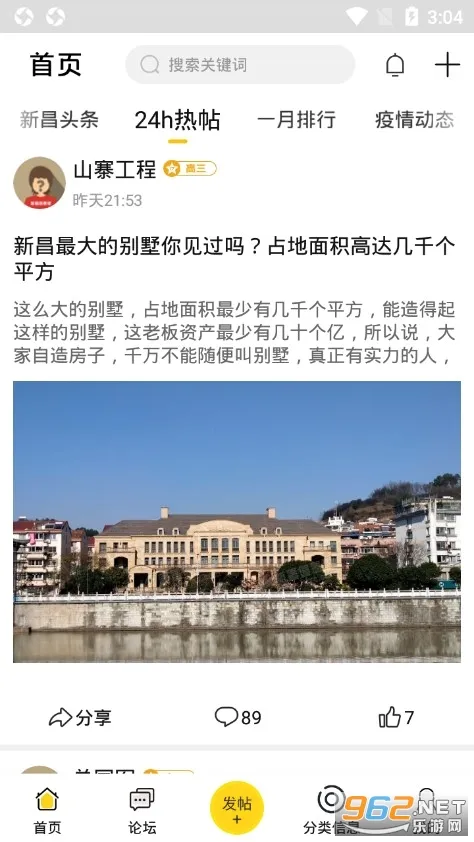Like the post with 7 likes
The width and height of the screenshot is (474, 842).
pos(396,717)
